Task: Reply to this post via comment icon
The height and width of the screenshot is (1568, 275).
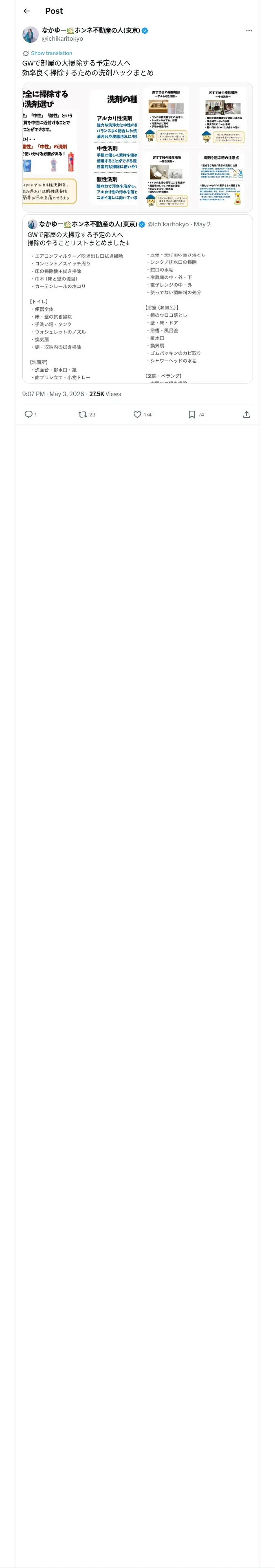Action: point(29,414)
